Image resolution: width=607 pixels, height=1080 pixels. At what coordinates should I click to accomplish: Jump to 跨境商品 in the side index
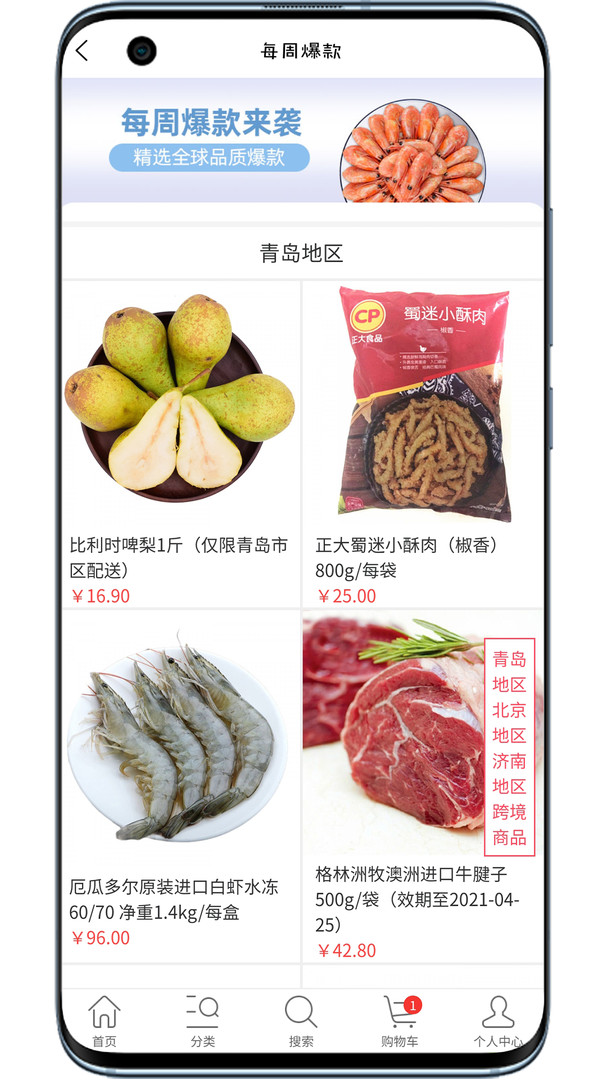tap(509, 824)
